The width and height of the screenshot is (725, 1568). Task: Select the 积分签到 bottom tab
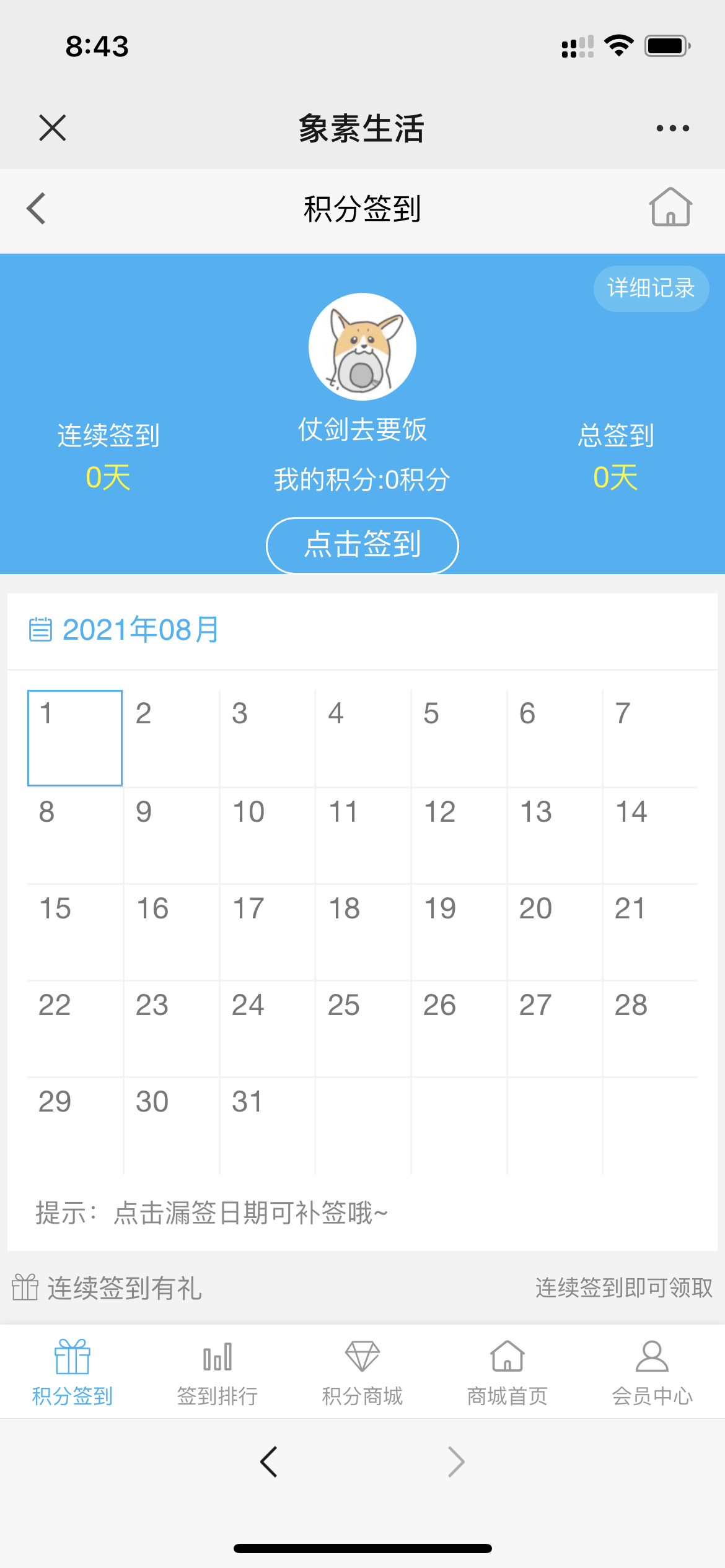pos(72,1372)
